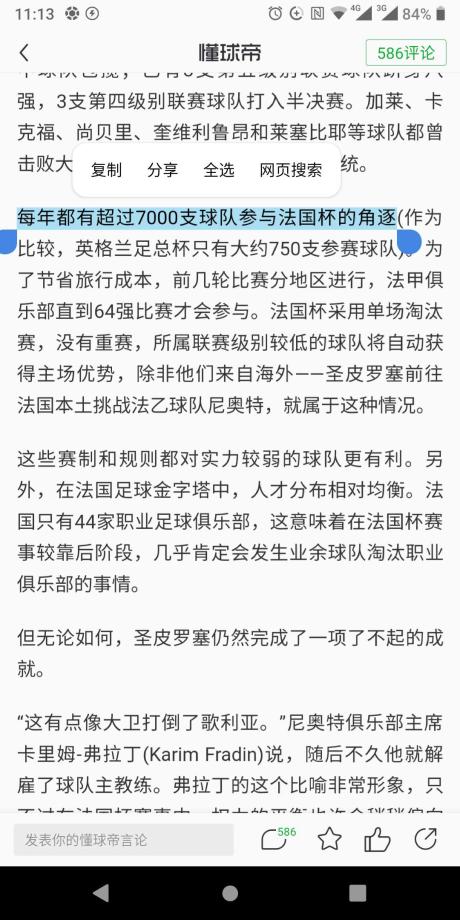Search the web with 网页搜索

[x=291, y=170]
